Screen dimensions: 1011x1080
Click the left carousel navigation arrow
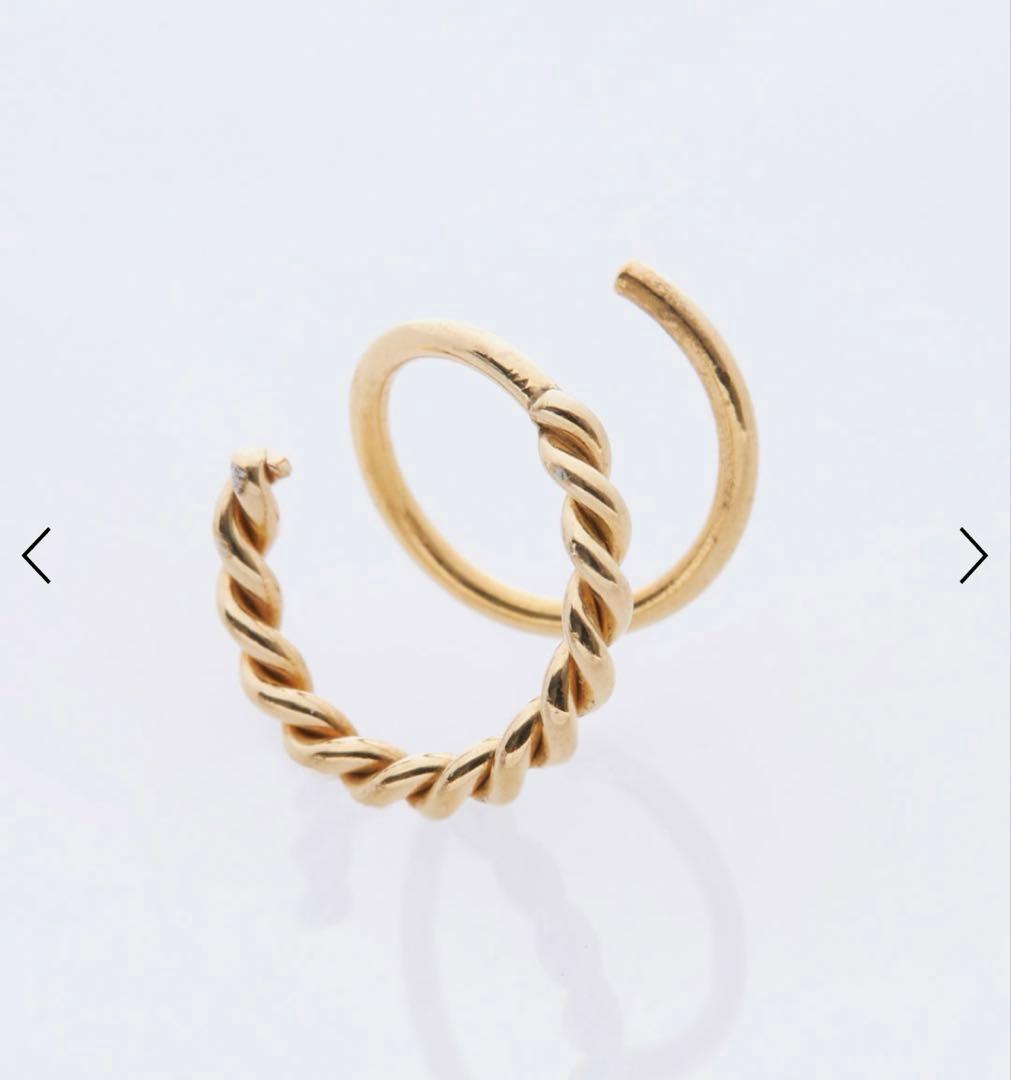[36, 556]
